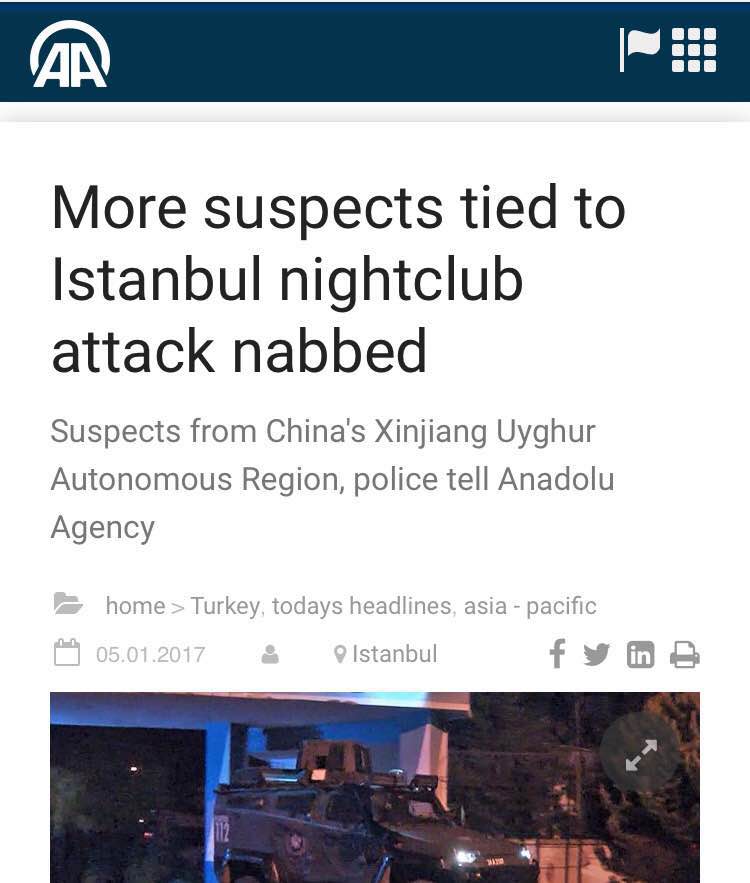This screenshot has height=883, width=750.
Task: Share the article on Facebook
Action: click(557, 655)
